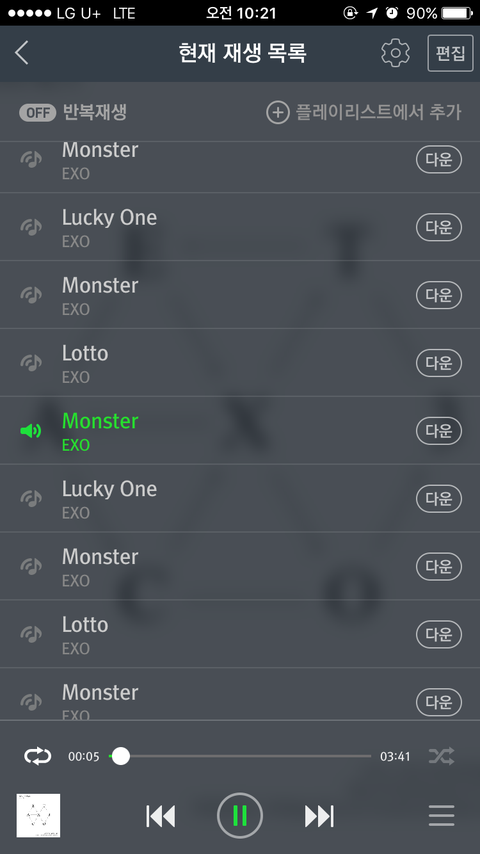Enable shuffle mode

coord(441,756)
